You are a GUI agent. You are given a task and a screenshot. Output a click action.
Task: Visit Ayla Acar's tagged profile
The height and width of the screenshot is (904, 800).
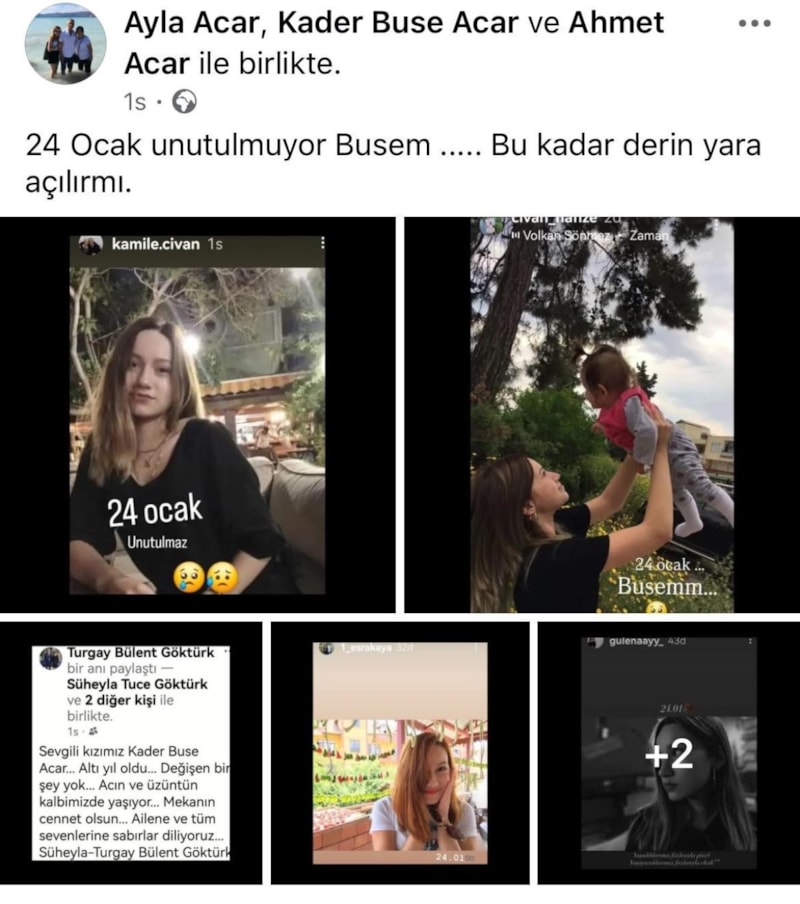(189, 22)
